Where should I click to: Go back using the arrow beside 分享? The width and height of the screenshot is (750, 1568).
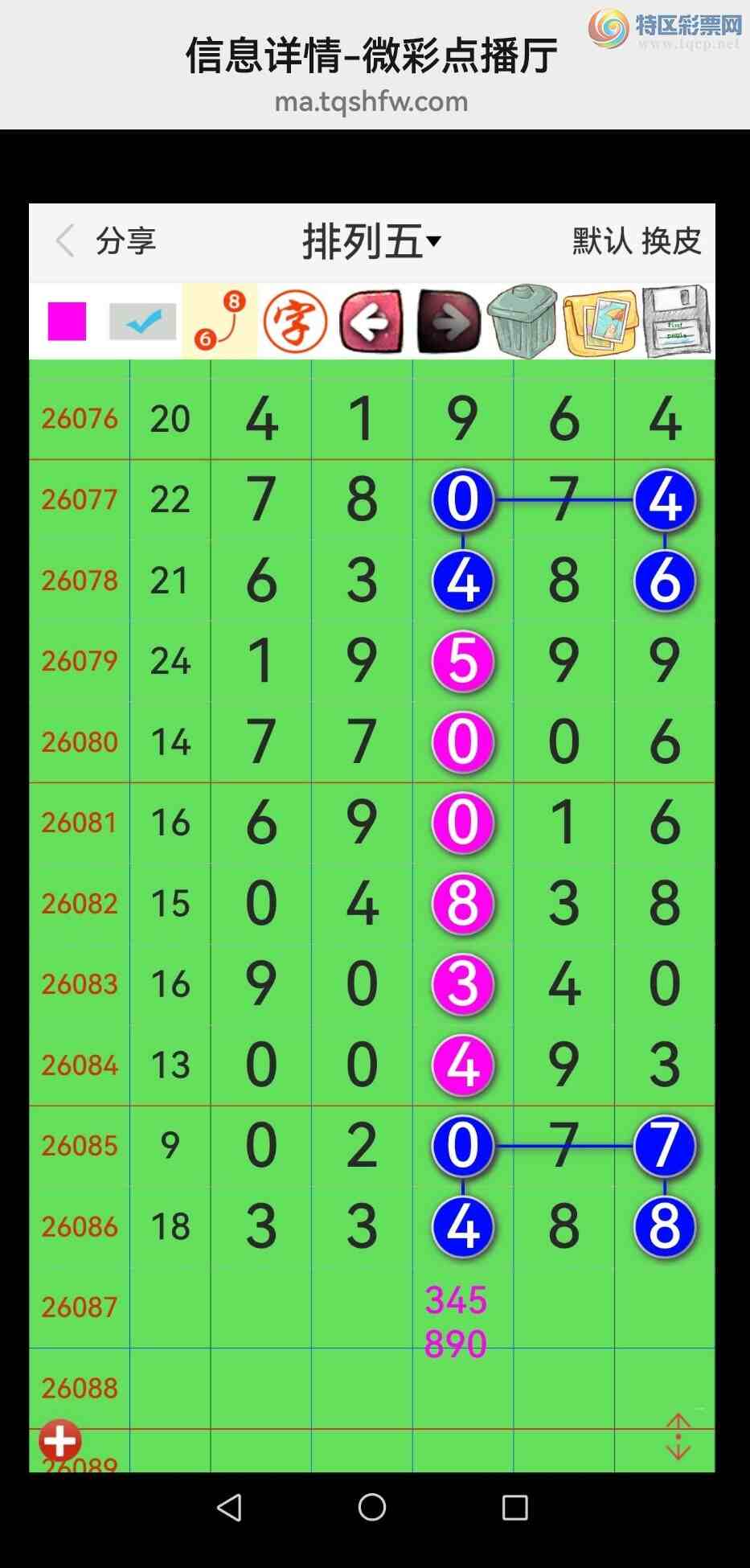tap(64, 241)
